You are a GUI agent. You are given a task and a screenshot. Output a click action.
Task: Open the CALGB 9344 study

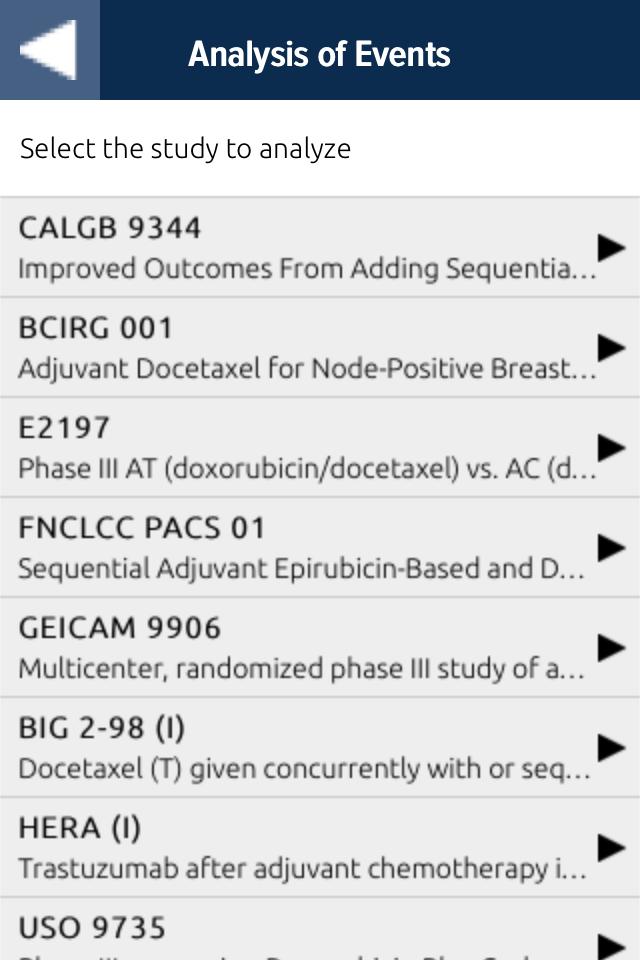click(x=320, y=247)
